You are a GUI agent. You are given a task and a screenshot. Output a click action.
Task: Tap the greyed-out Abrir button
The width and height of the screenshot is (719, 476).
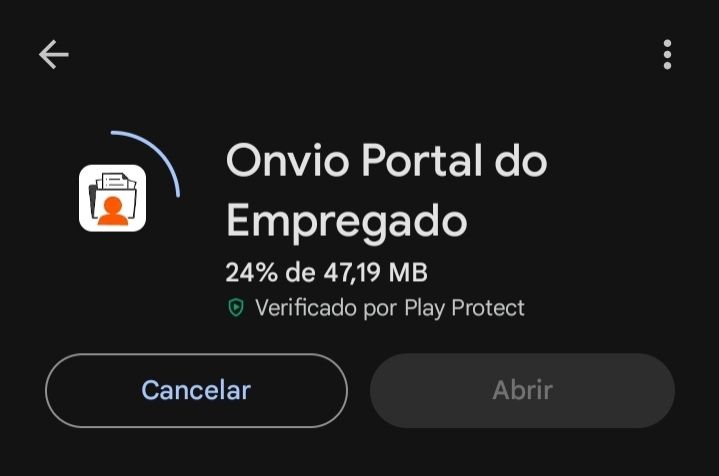click(x=522, y=390)
